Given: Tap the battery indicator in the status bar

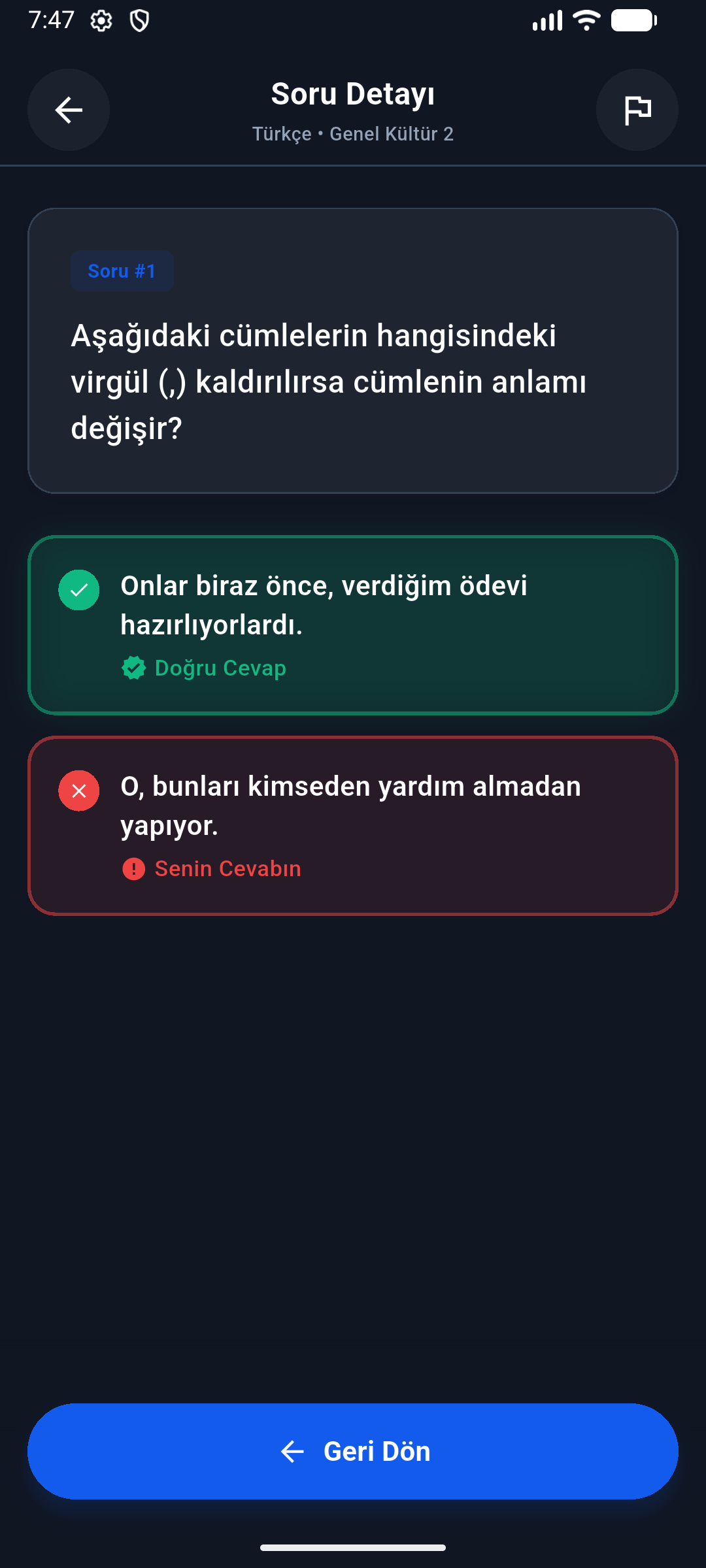Looking at the screenshot, I should click(x=631, y=20).
